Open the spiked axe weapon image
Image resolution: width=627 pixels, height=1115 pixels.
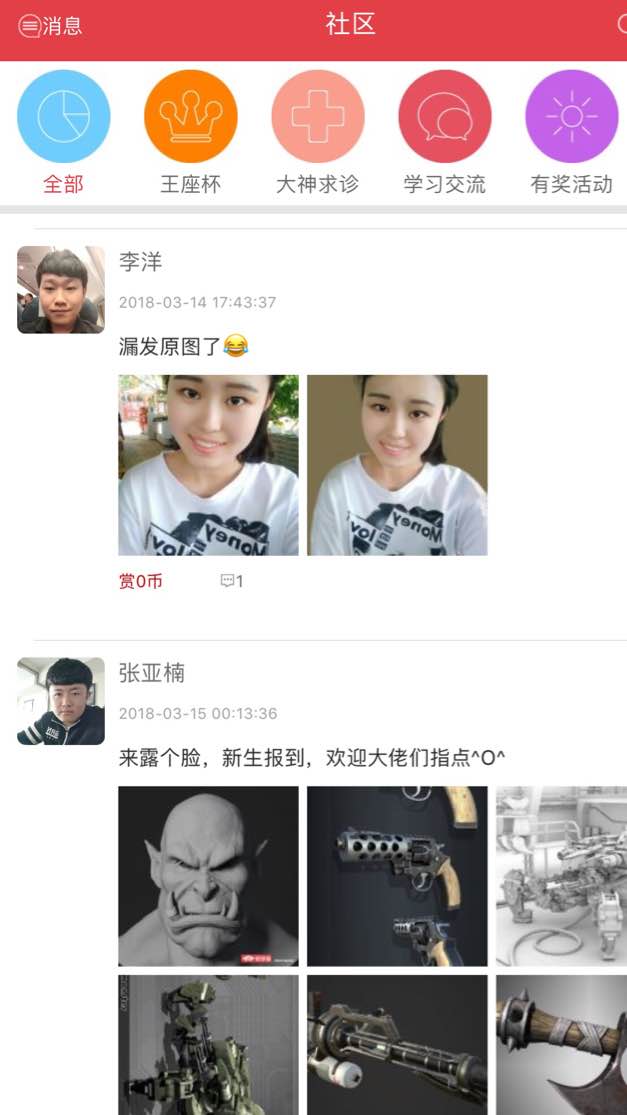561,1045
